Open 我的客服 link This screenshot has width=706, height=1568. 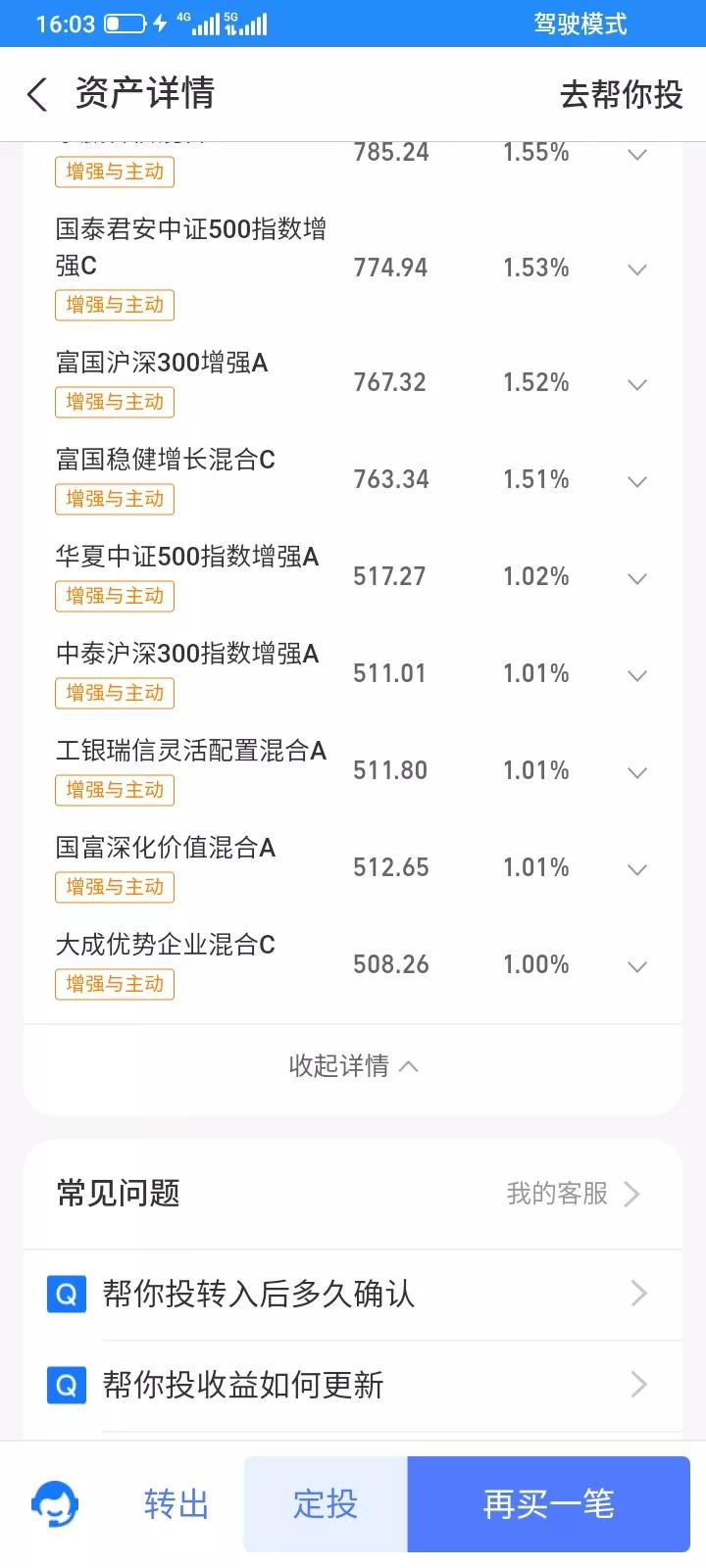[x=573, y=1194]
